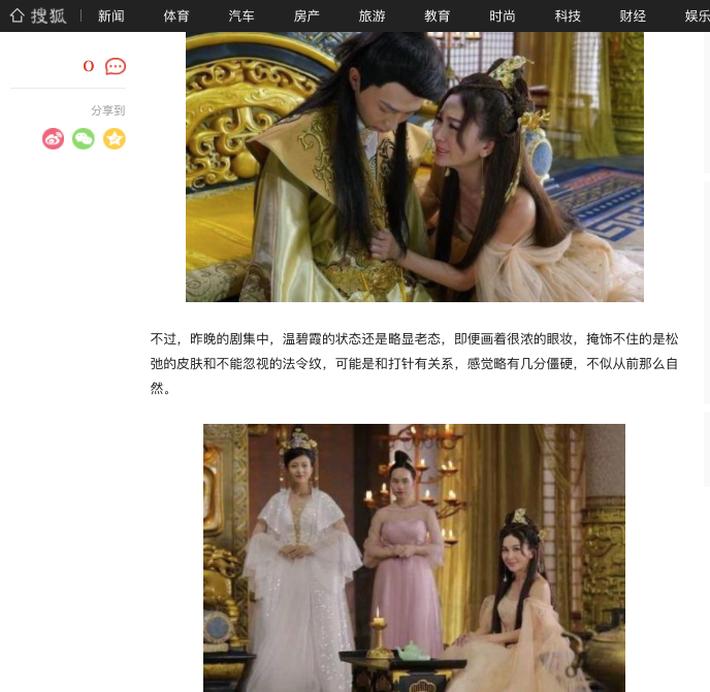Switch to the 教育 section

437,16
